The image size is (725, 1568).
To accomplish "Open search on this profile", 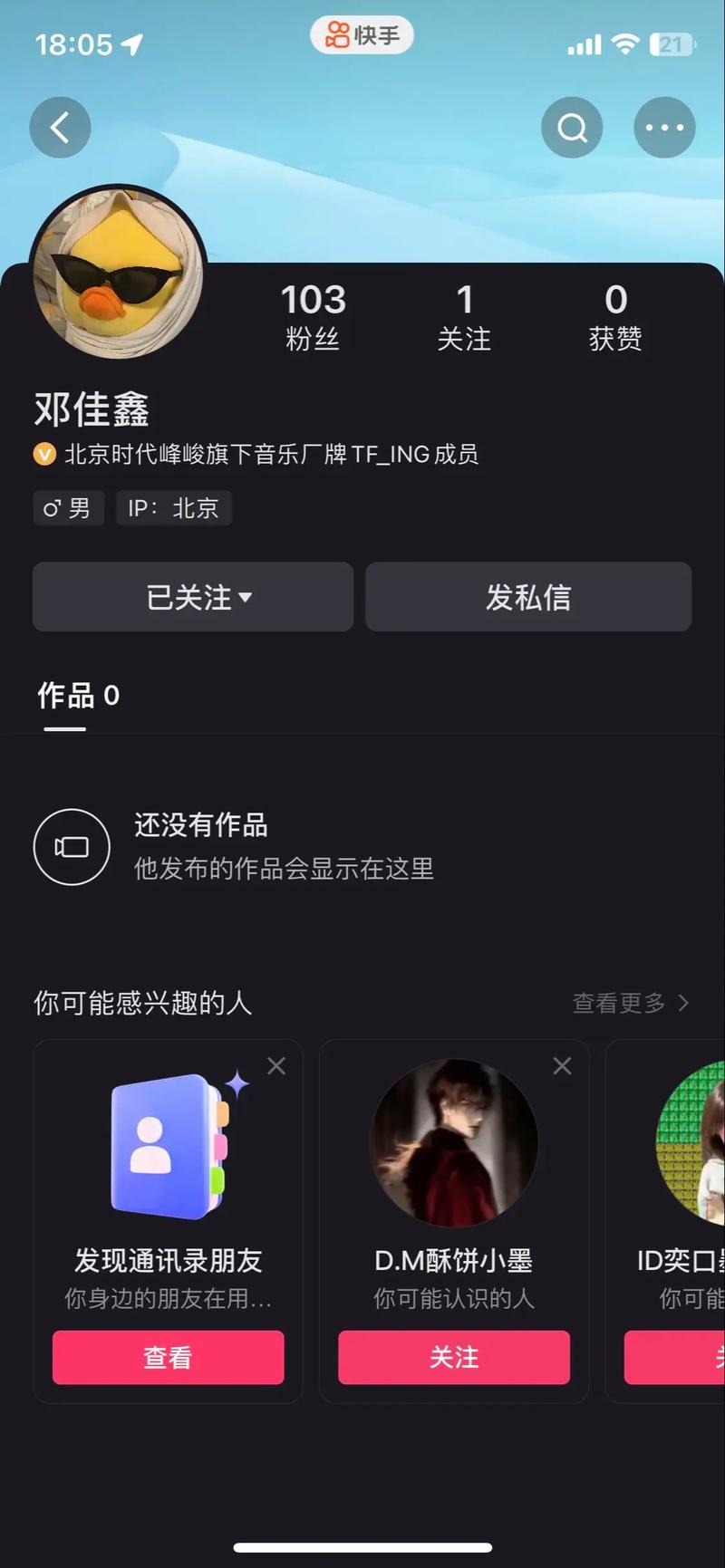I will (x=572, y=128).
